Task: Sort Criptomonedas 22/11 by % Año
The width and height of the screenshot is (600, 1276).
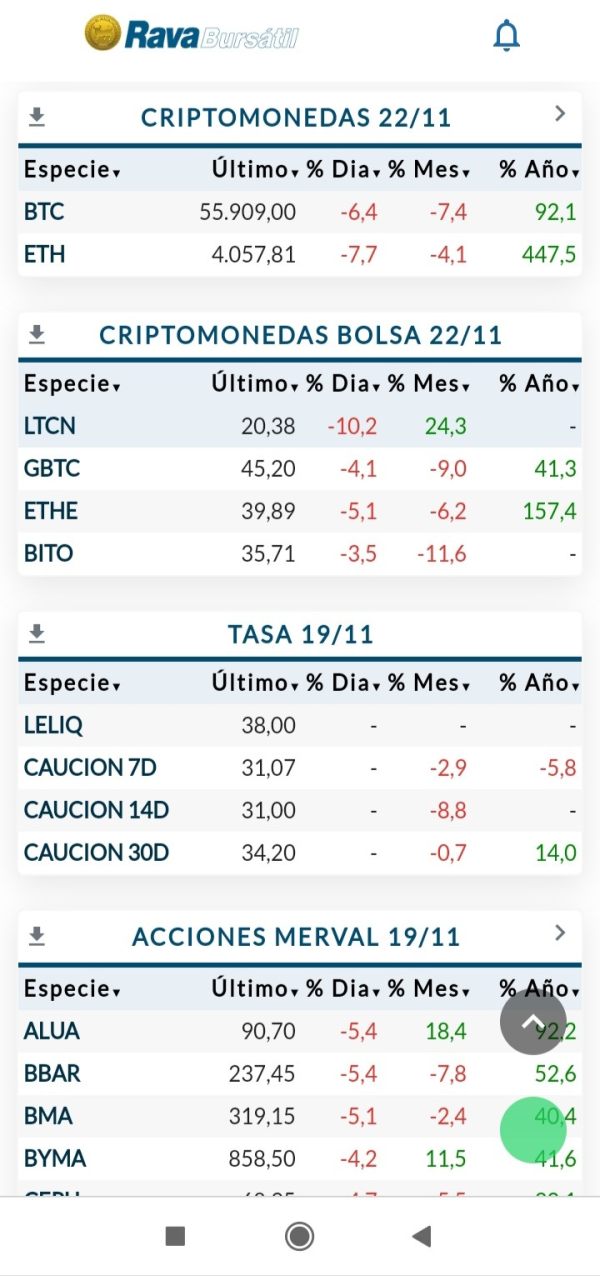Action: coord(540,170)
